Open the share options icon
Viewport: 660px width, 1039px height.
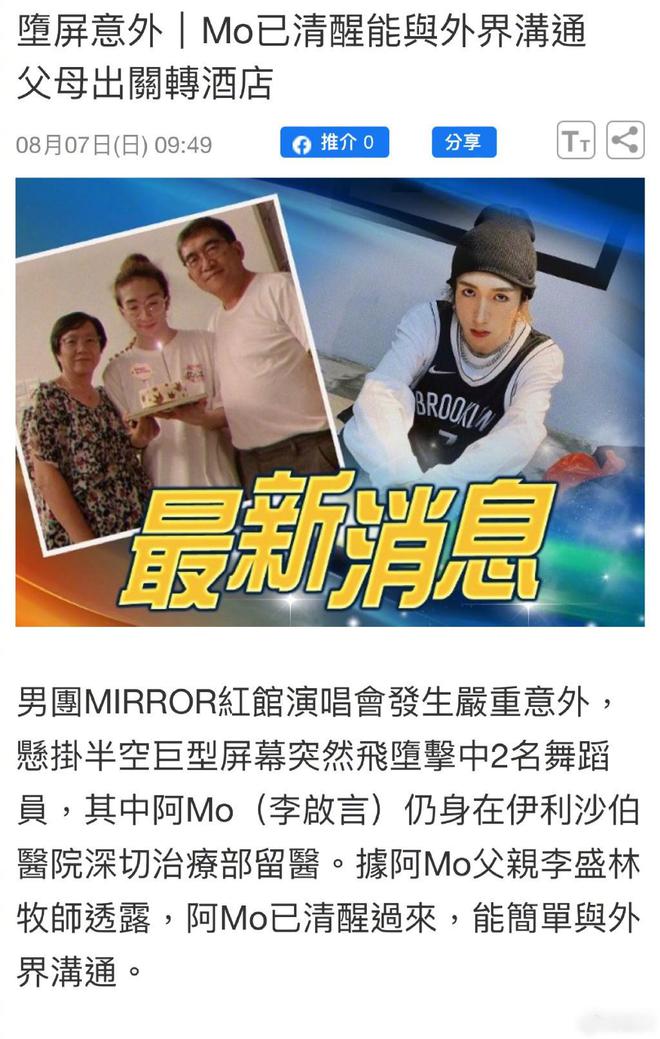tap(625, 141)
